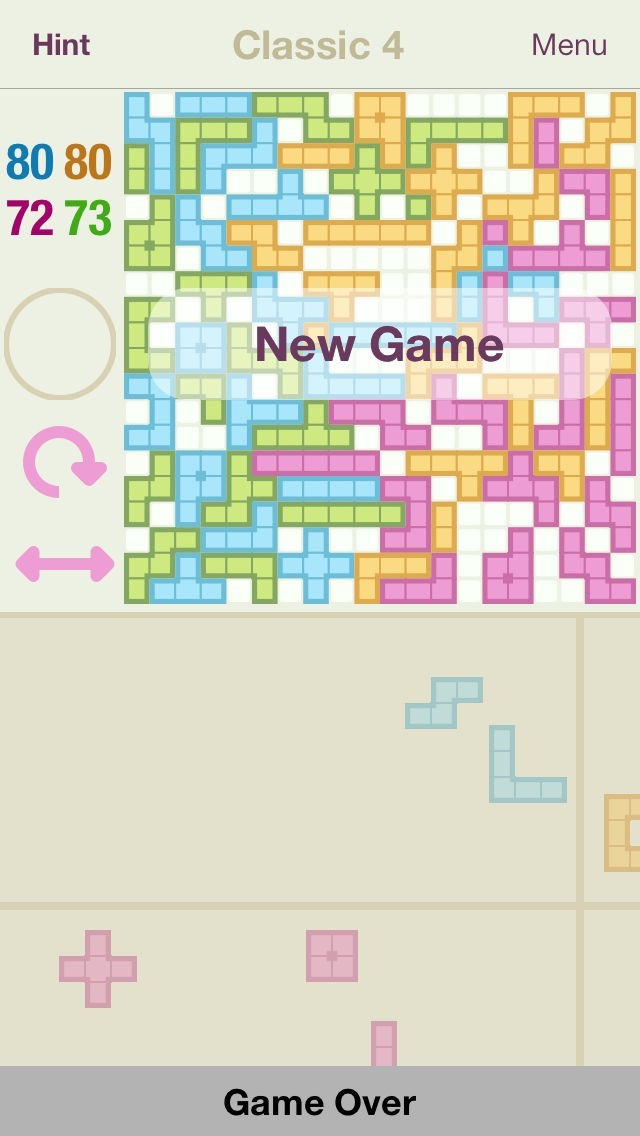Select the blue S-shaped piece

(x=444, y=703)
